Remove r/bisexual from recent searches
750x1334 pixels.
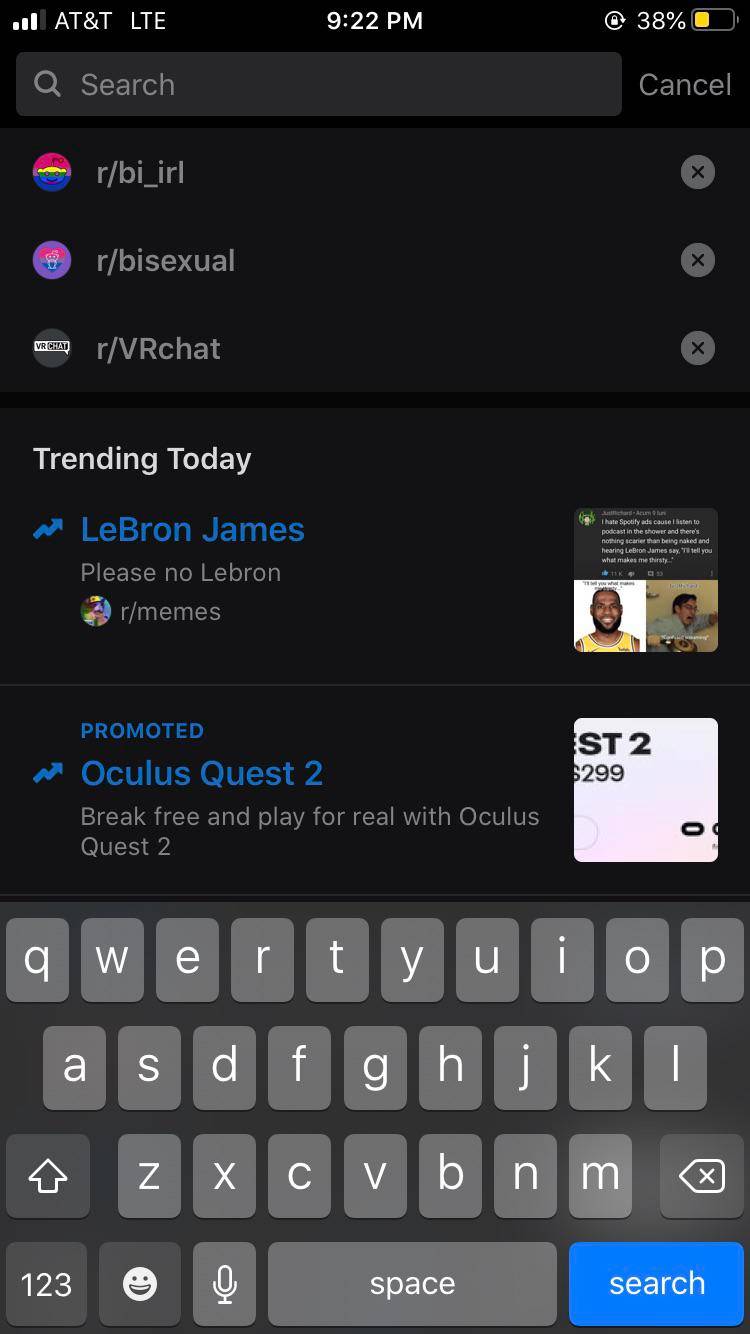tap(698, 261)
